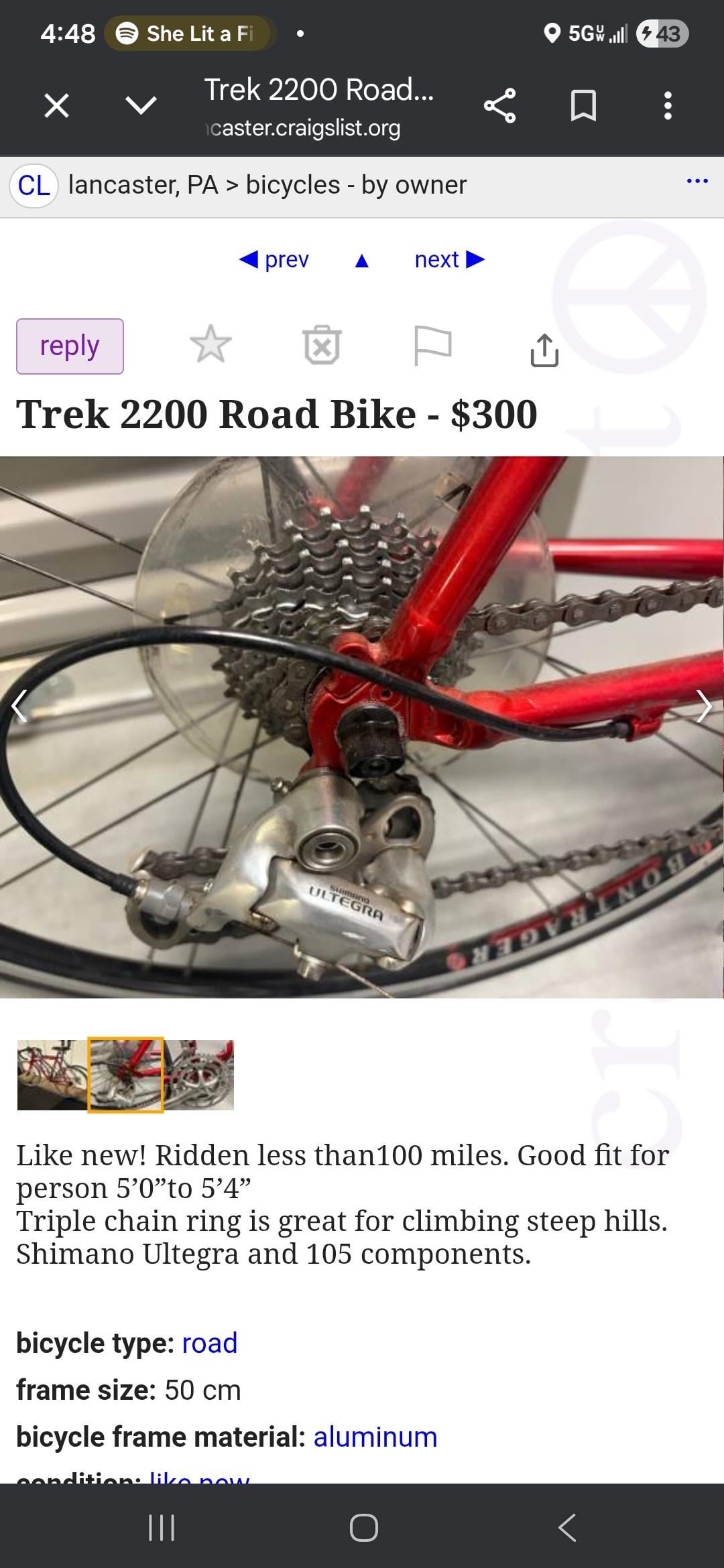Go to bicycles - by owner listings
724x1568 pixels.
pos(356,186)
